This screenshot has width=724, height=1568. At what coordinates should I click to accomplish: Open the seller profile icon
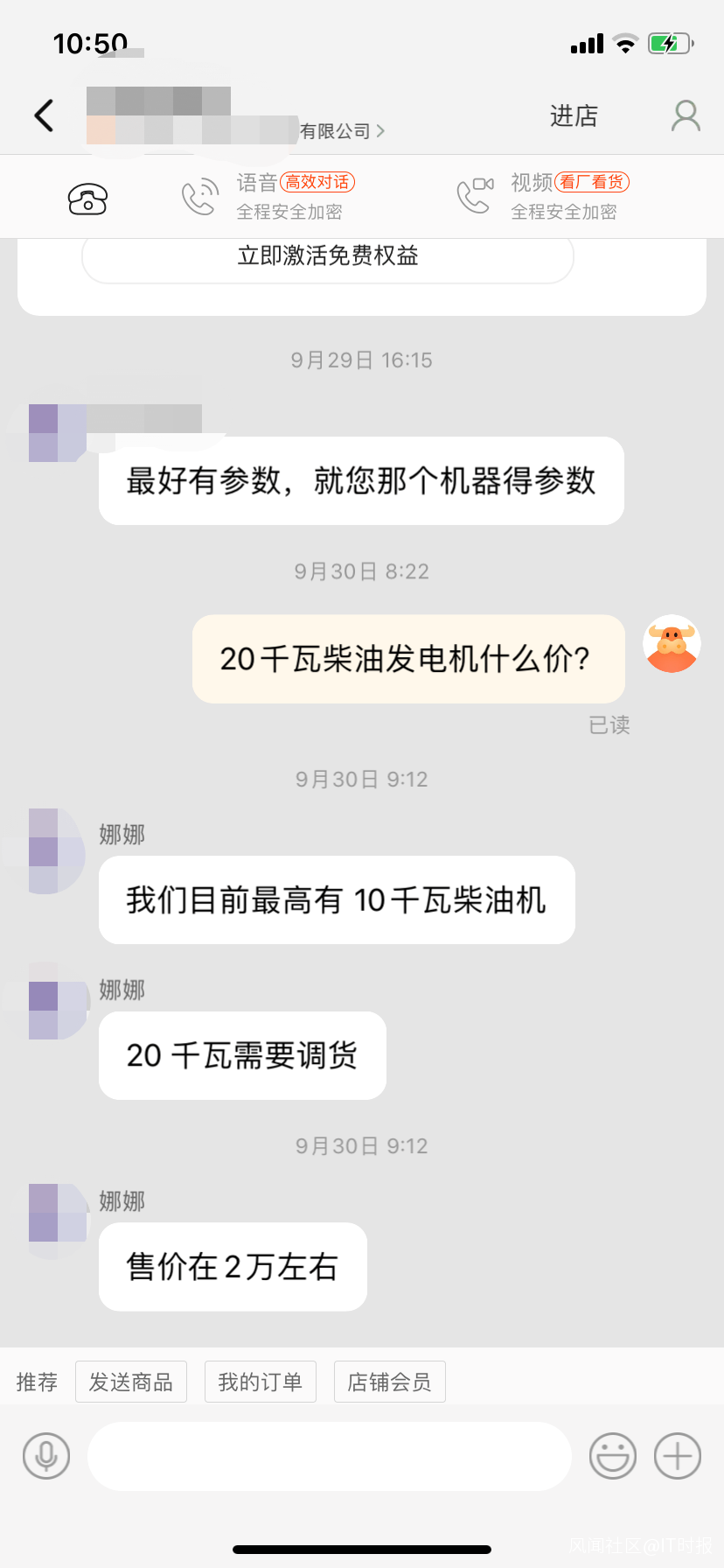click(686, 115)
